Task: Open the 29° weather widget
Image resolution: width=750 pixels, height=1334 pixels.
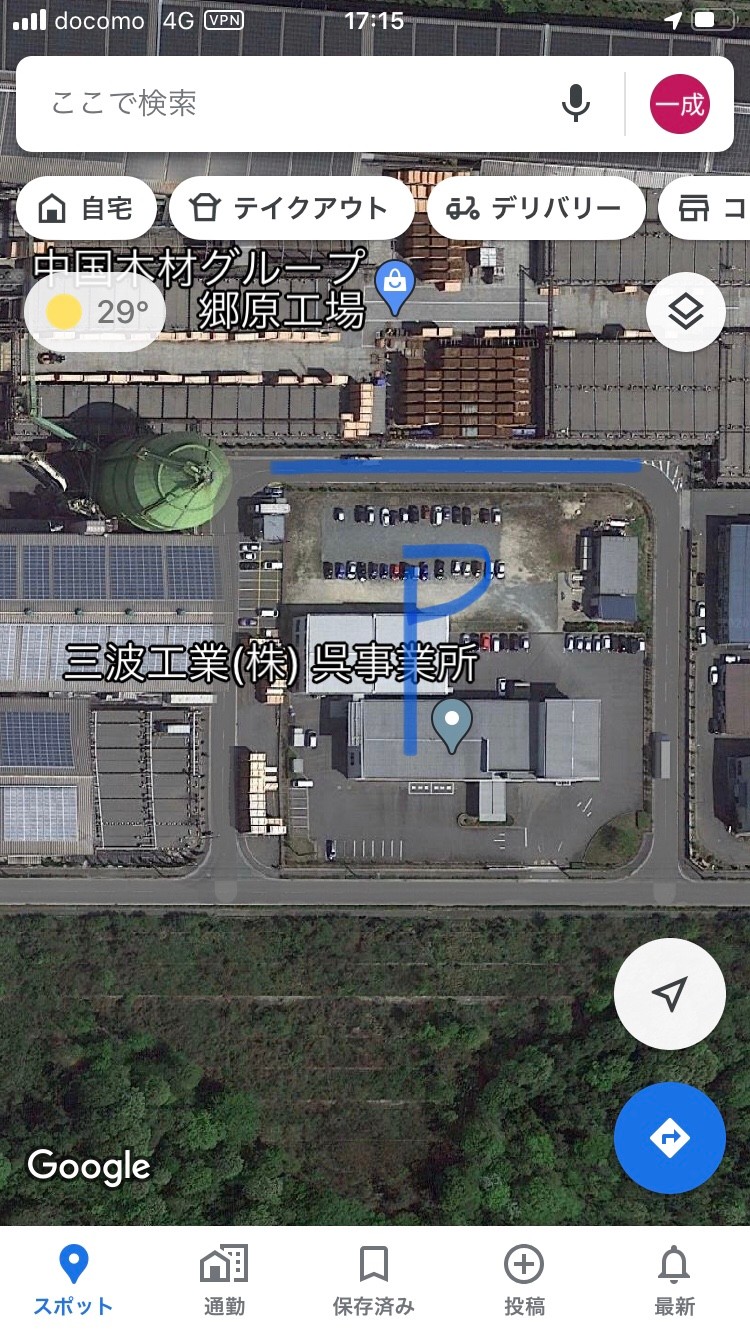Action: (x=95, y=313)
